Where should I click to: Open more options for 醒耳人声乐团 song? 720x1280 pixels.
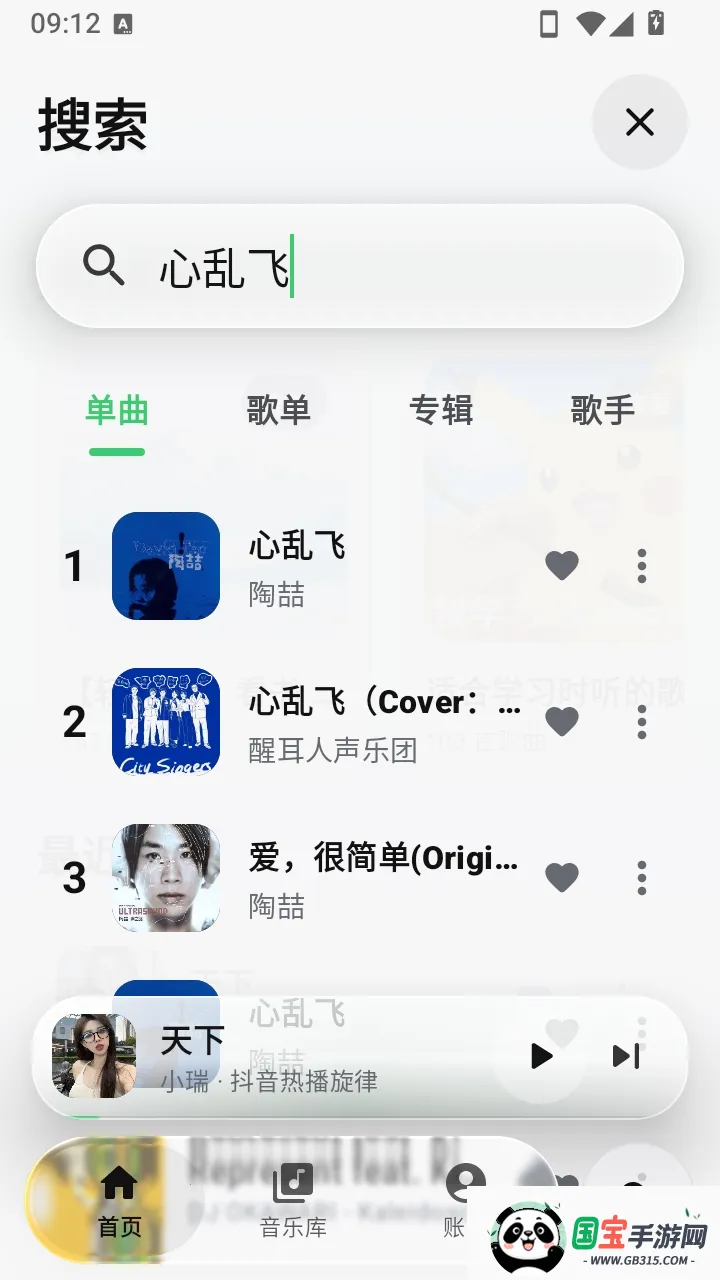(x=642, y=722)
